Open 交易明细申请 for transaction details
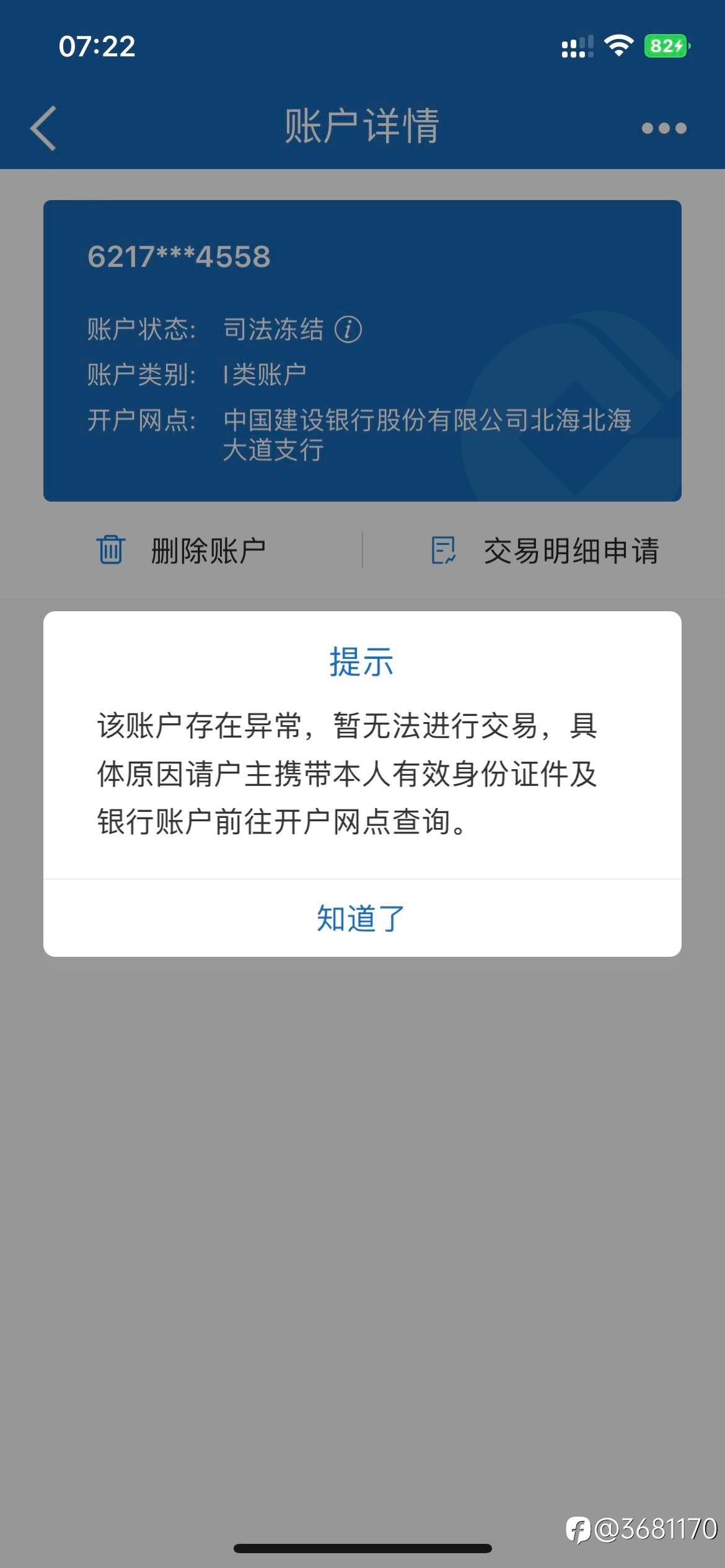Screen dimensions: 725x1568 pyautogui.click(x=545, y=551)
